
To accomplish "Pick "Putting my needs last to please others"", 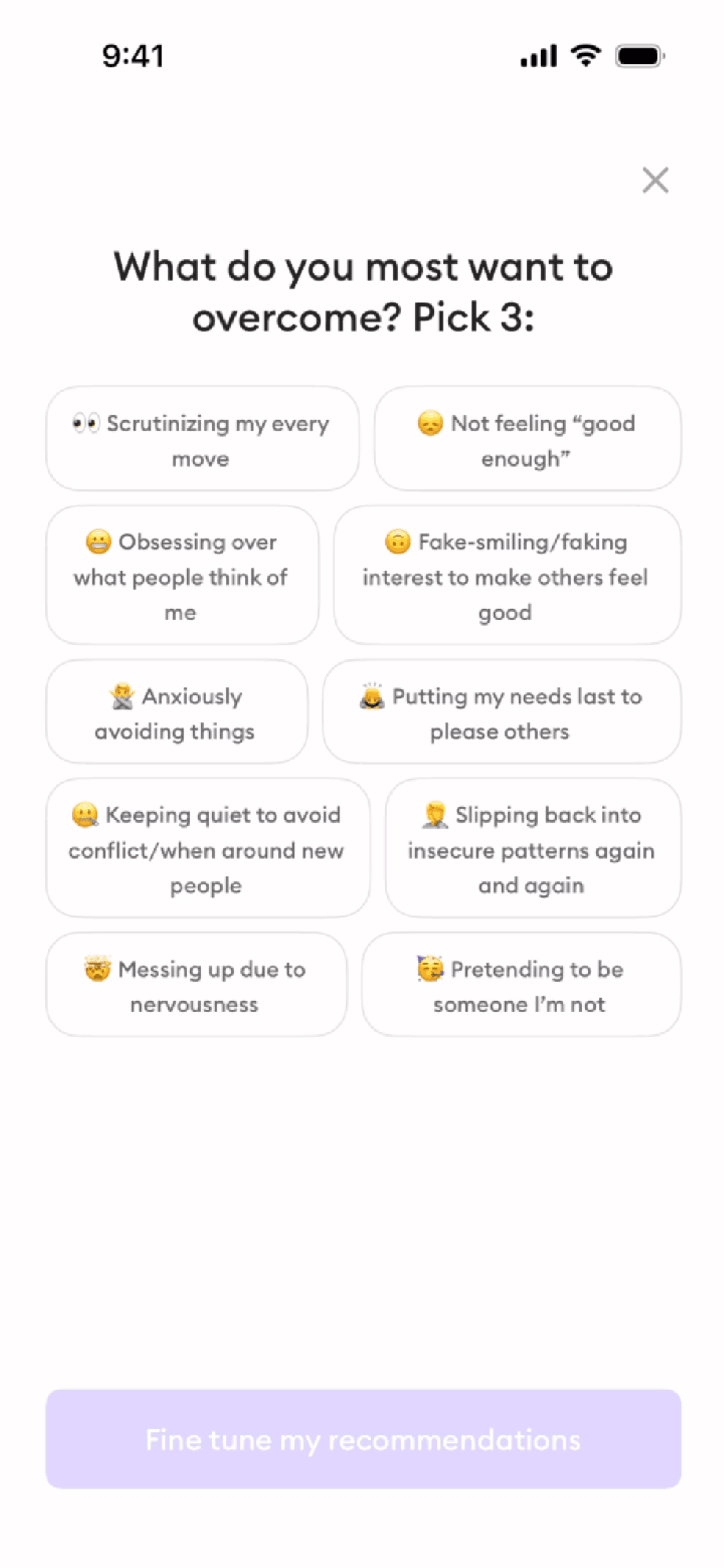I will click(x=501, y=711).
